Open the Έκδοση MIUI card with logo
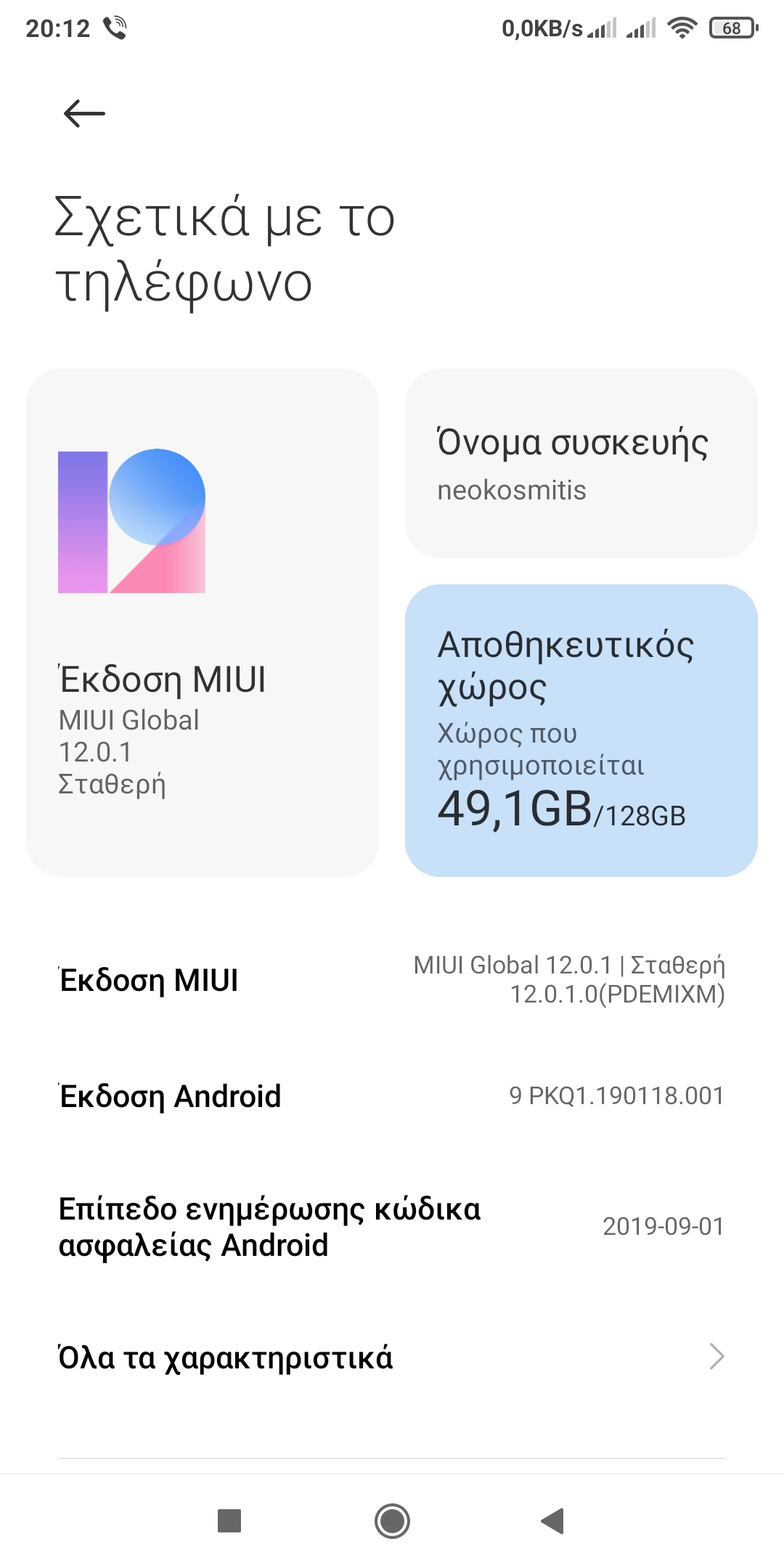 (202, 622)
